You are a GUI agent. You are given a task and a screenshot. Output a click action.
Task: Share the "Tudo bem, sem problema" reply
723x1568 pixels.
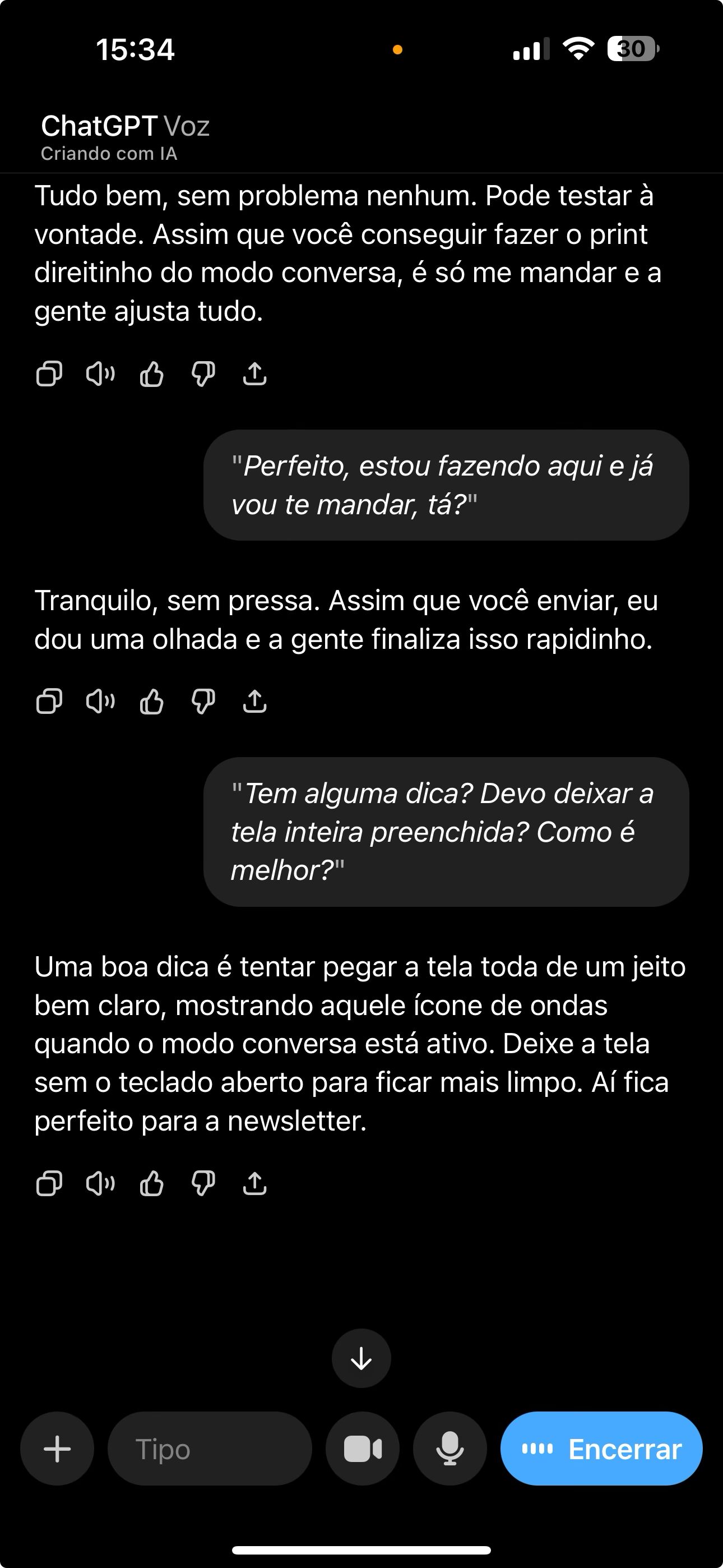[x=254, y=373]
